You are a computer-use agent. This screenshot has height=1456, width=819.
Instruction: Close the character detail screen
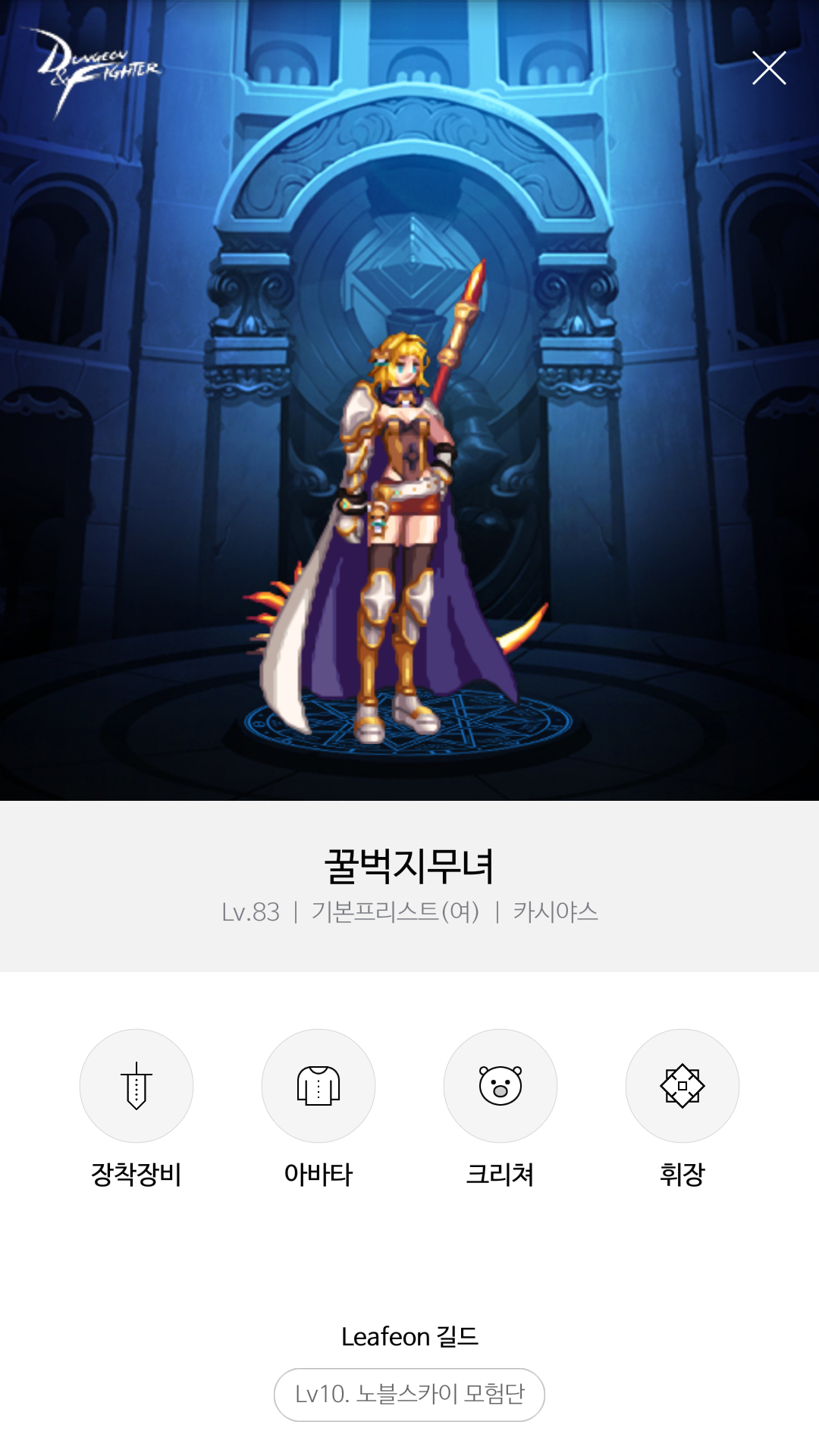click(x=768, y=68)
